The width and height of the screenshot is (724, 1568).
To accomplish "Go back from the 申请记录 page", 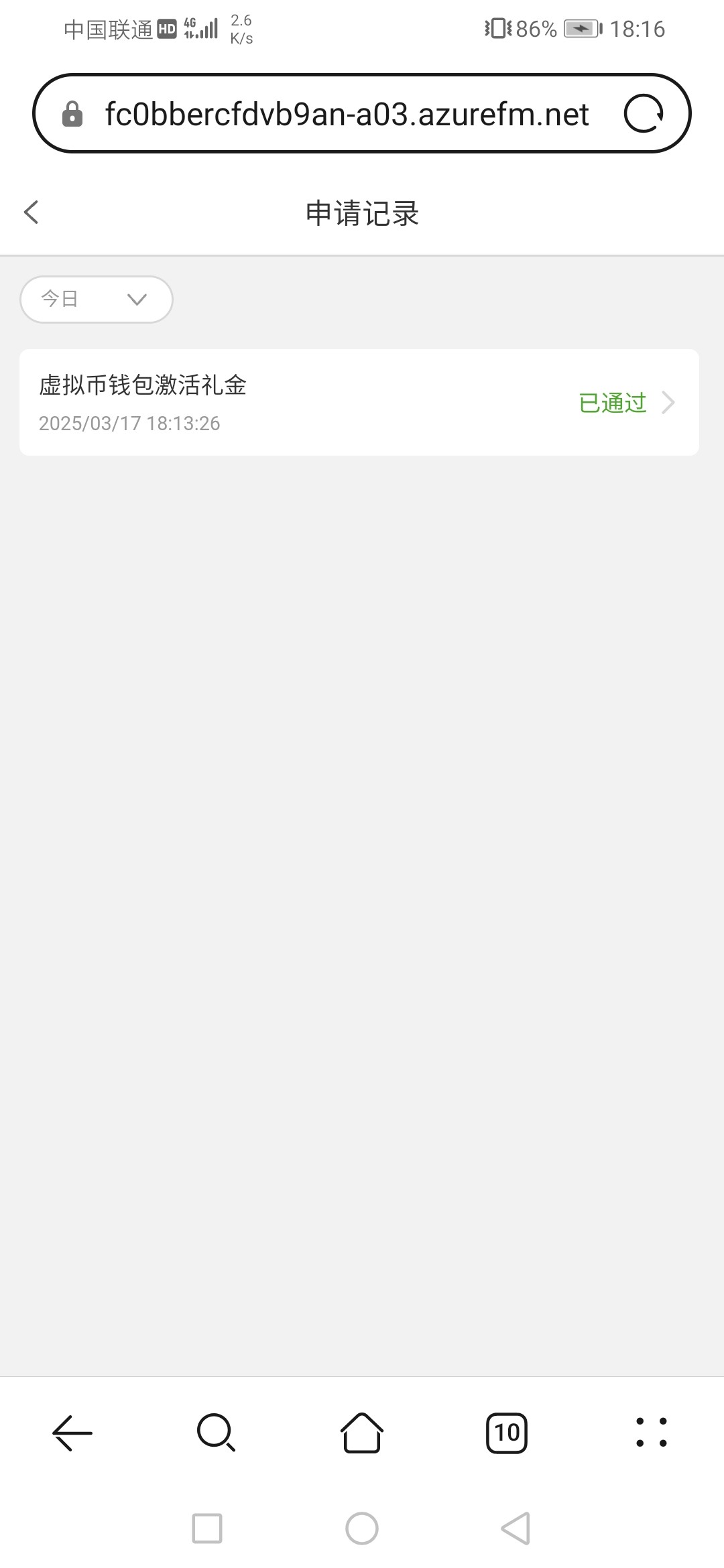I will click(32, 212).
